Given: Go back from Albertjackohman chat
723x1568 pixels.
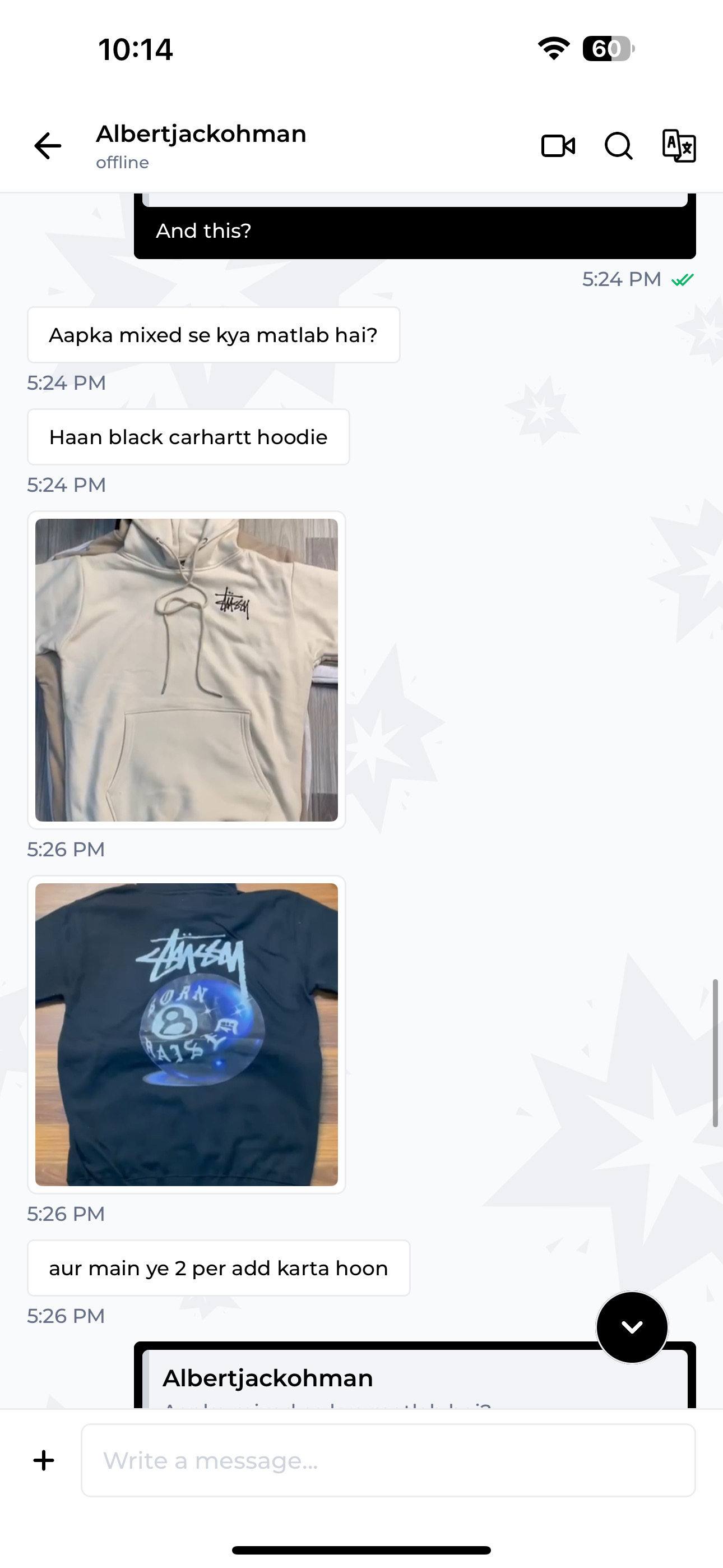Looking at the screenshot, I should [x=48, y=146].
